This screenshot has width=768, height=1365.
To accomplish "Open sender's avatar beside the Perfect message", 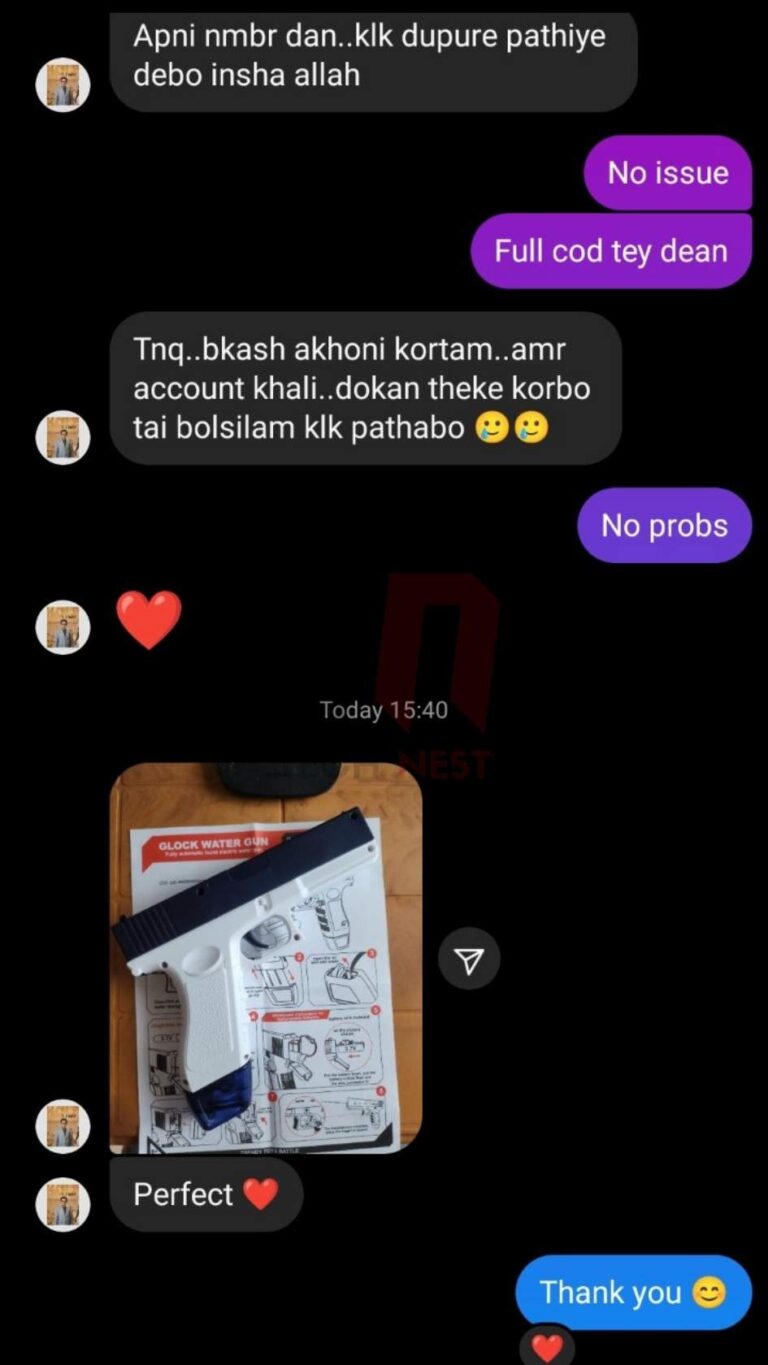I will (63, 1203).
